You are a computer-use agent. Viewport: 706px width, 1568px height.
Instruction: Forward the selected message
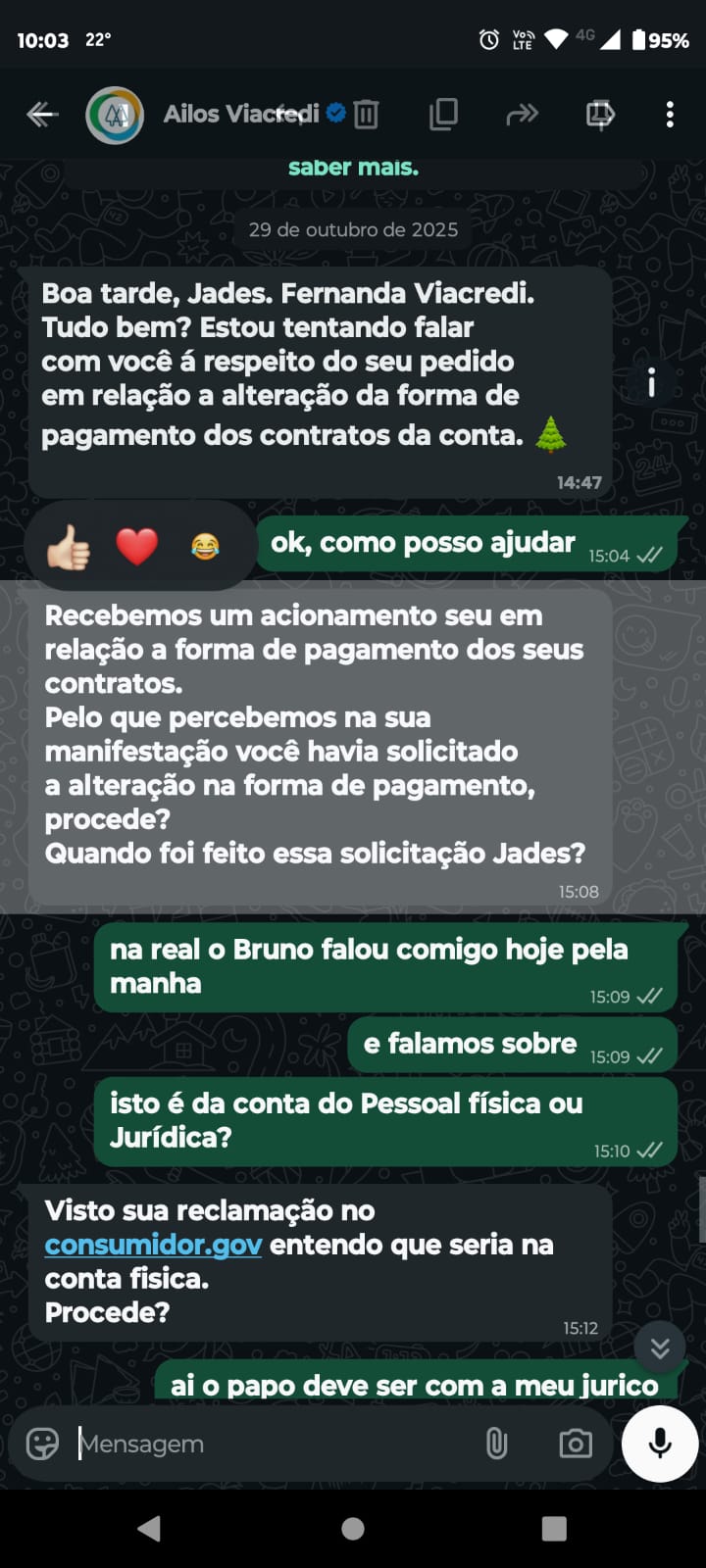tap(522, 115)
